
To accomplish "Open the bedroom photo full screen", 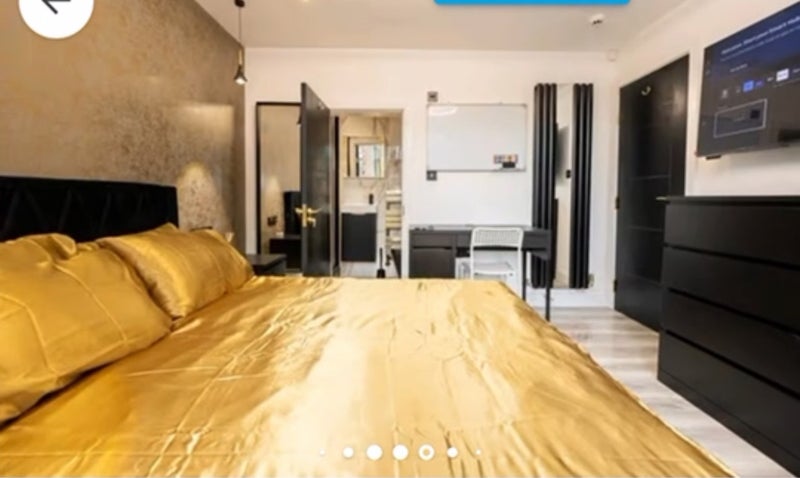I will pyautogui.click(x=400, y=250).
